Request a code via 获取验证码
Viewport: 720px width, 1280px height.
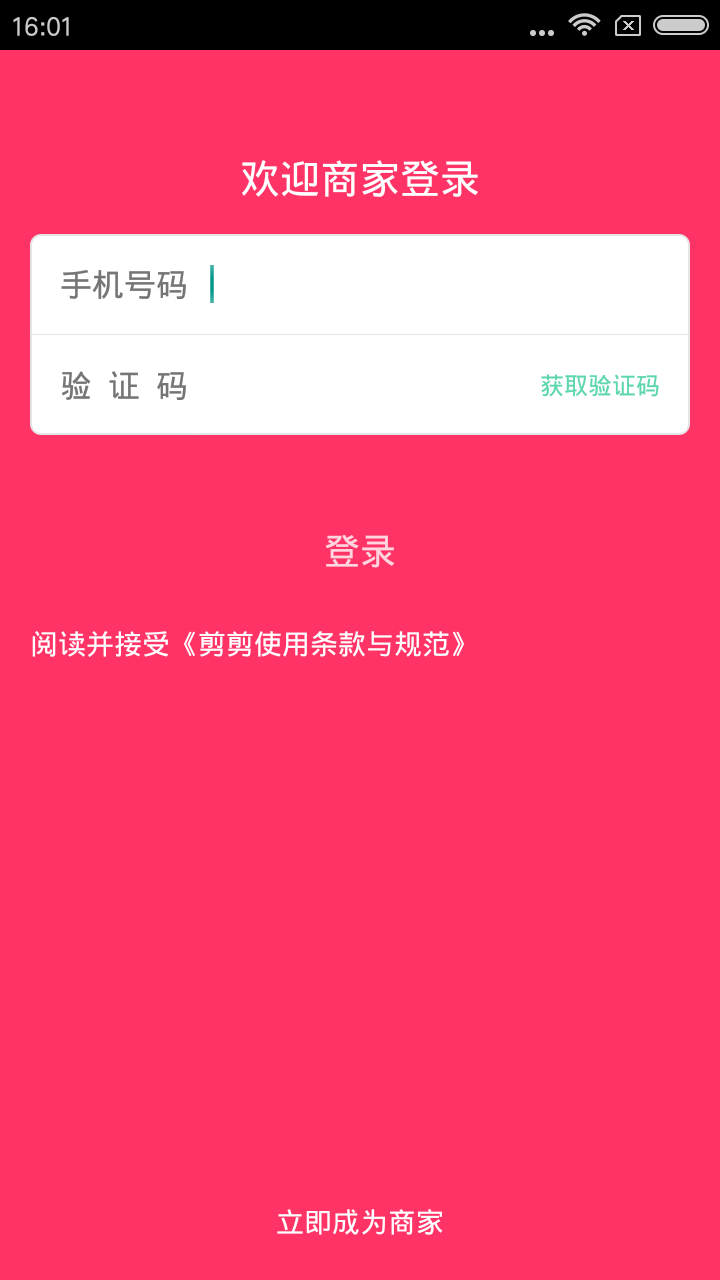point(599,386)
